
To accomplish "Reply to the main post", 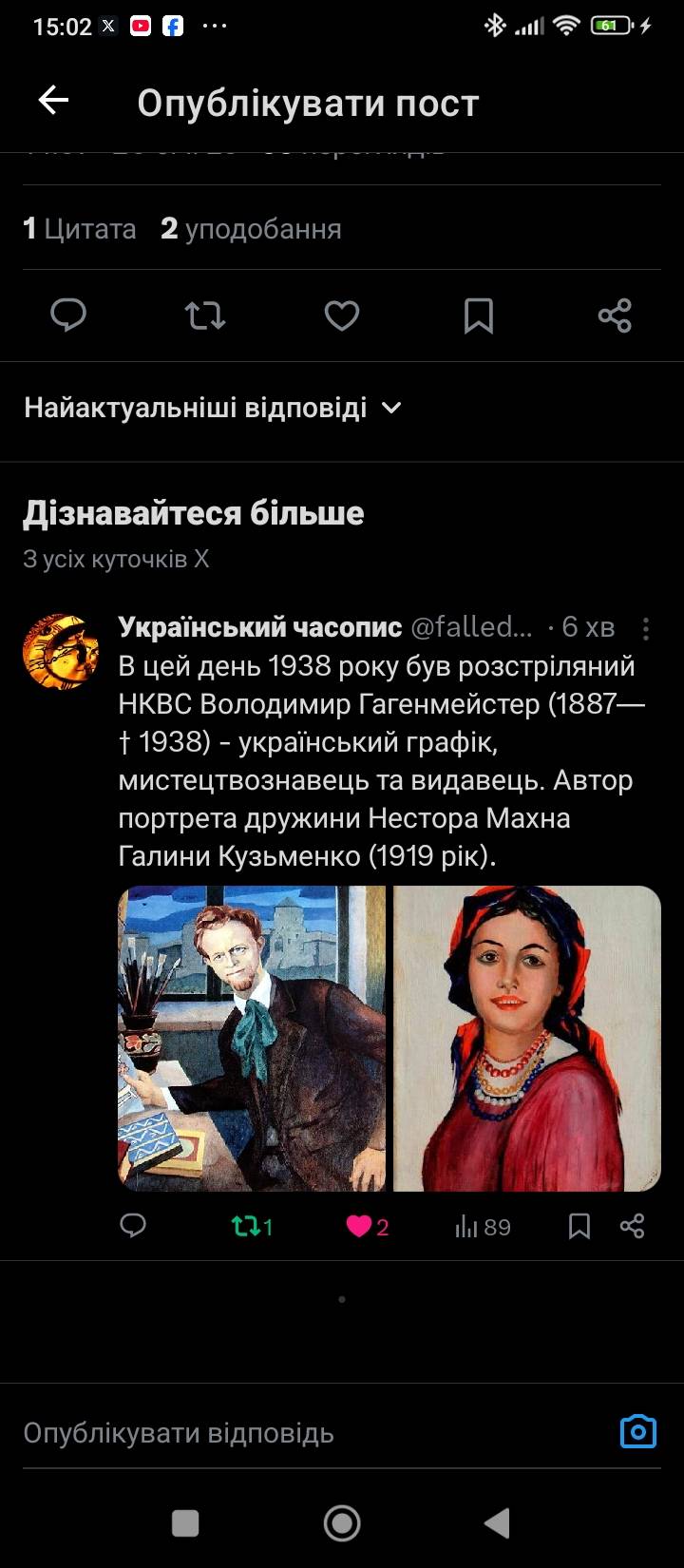I will coord(68,316).
